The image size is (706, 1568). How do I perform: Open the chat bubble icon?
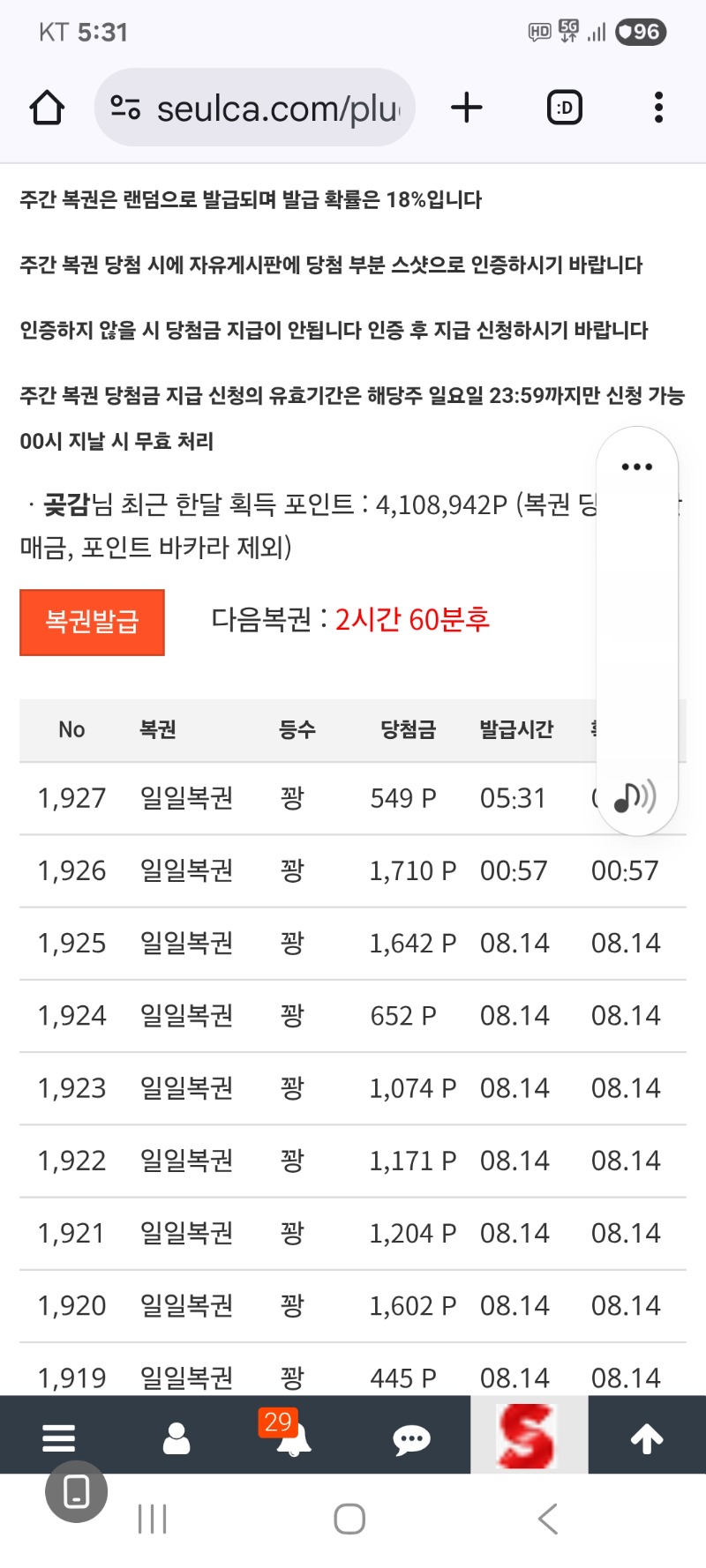pyautogui.click(x=411, y=1440)
